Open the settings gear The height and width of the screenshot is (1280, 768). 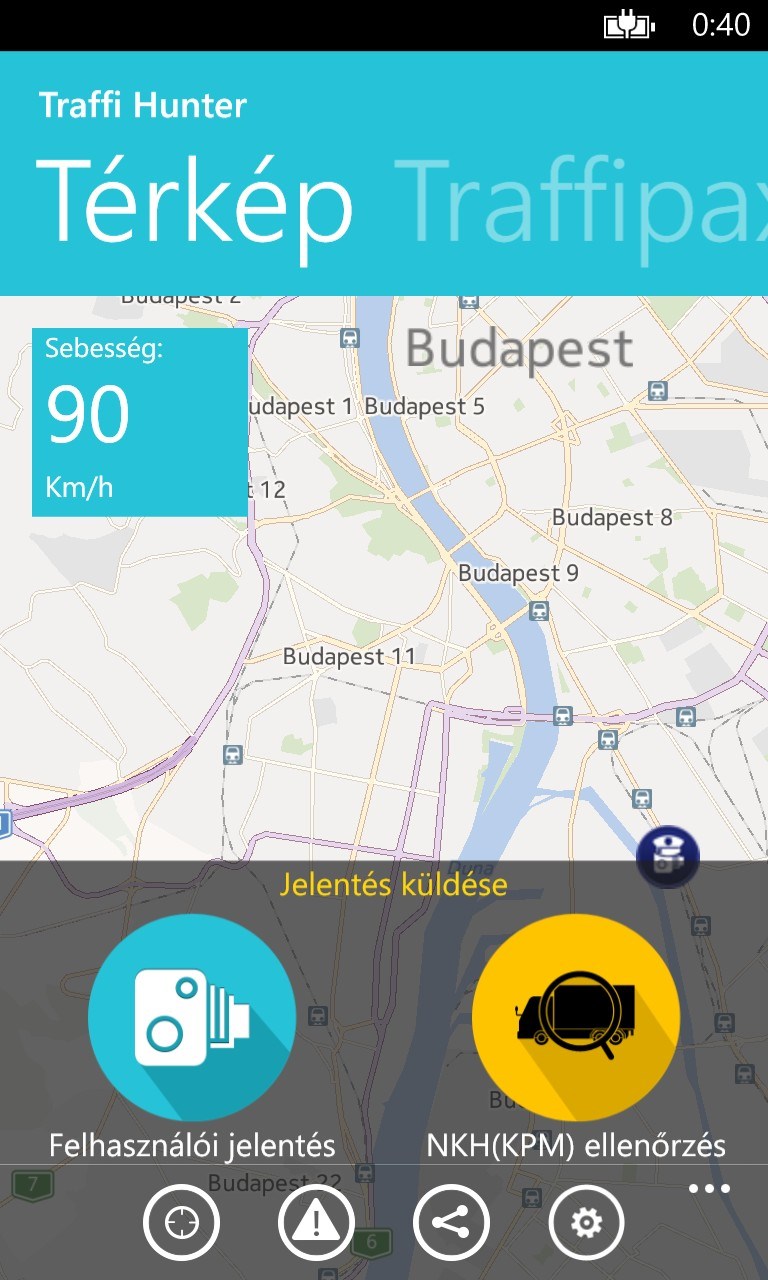[x=586, y=1222]
